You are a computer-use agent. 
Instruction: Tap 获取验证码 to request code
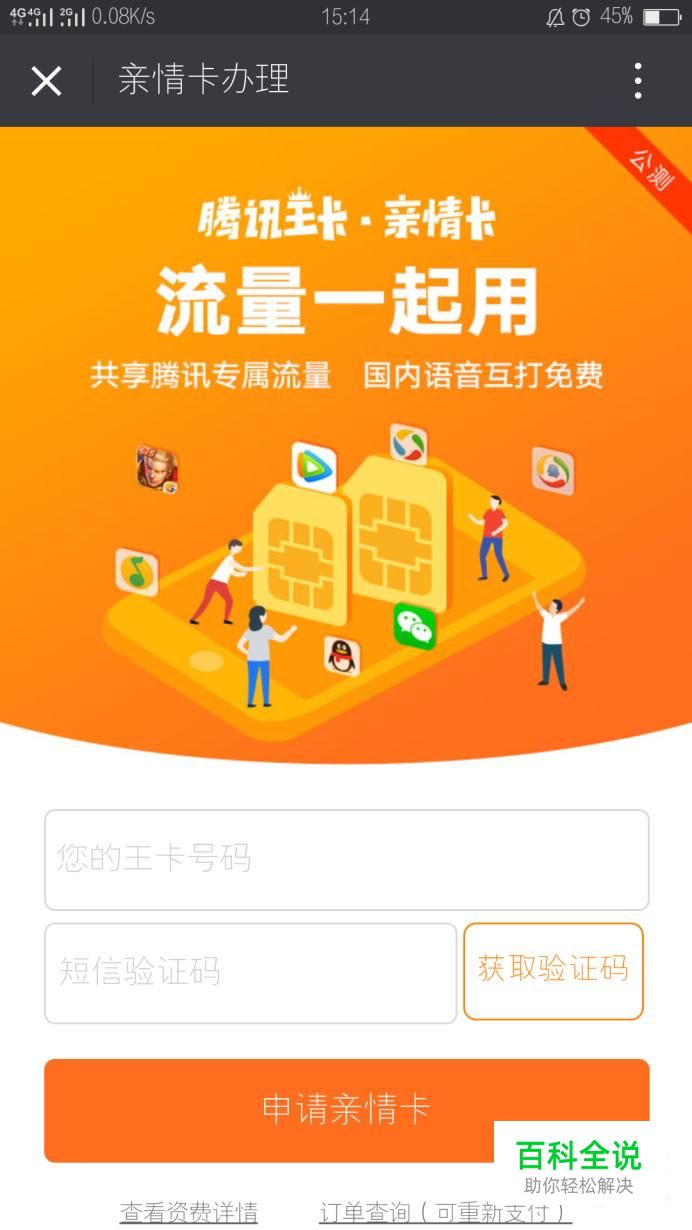[553, 971]
